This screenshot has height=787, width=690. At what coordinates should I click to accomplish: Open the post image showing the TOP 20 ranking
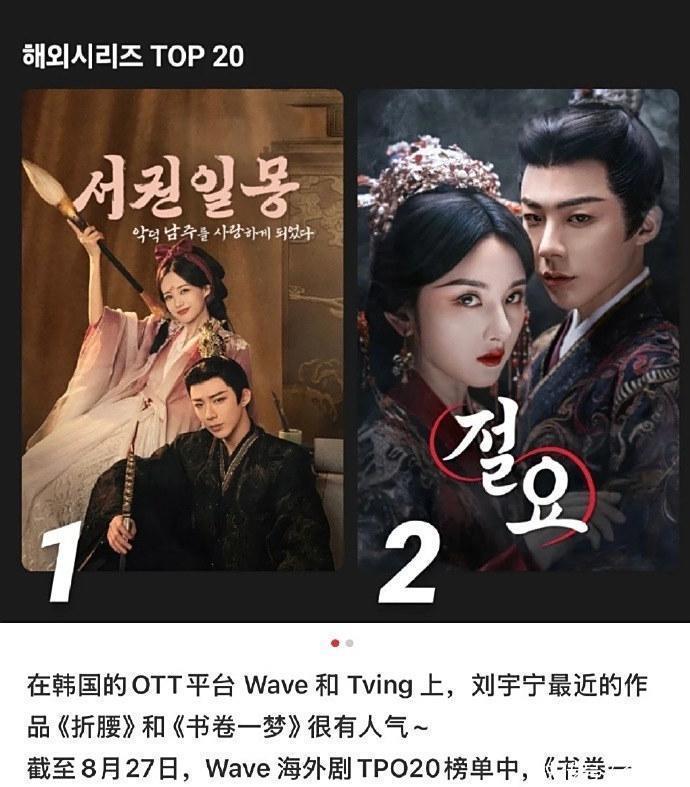tap(345, 330)
